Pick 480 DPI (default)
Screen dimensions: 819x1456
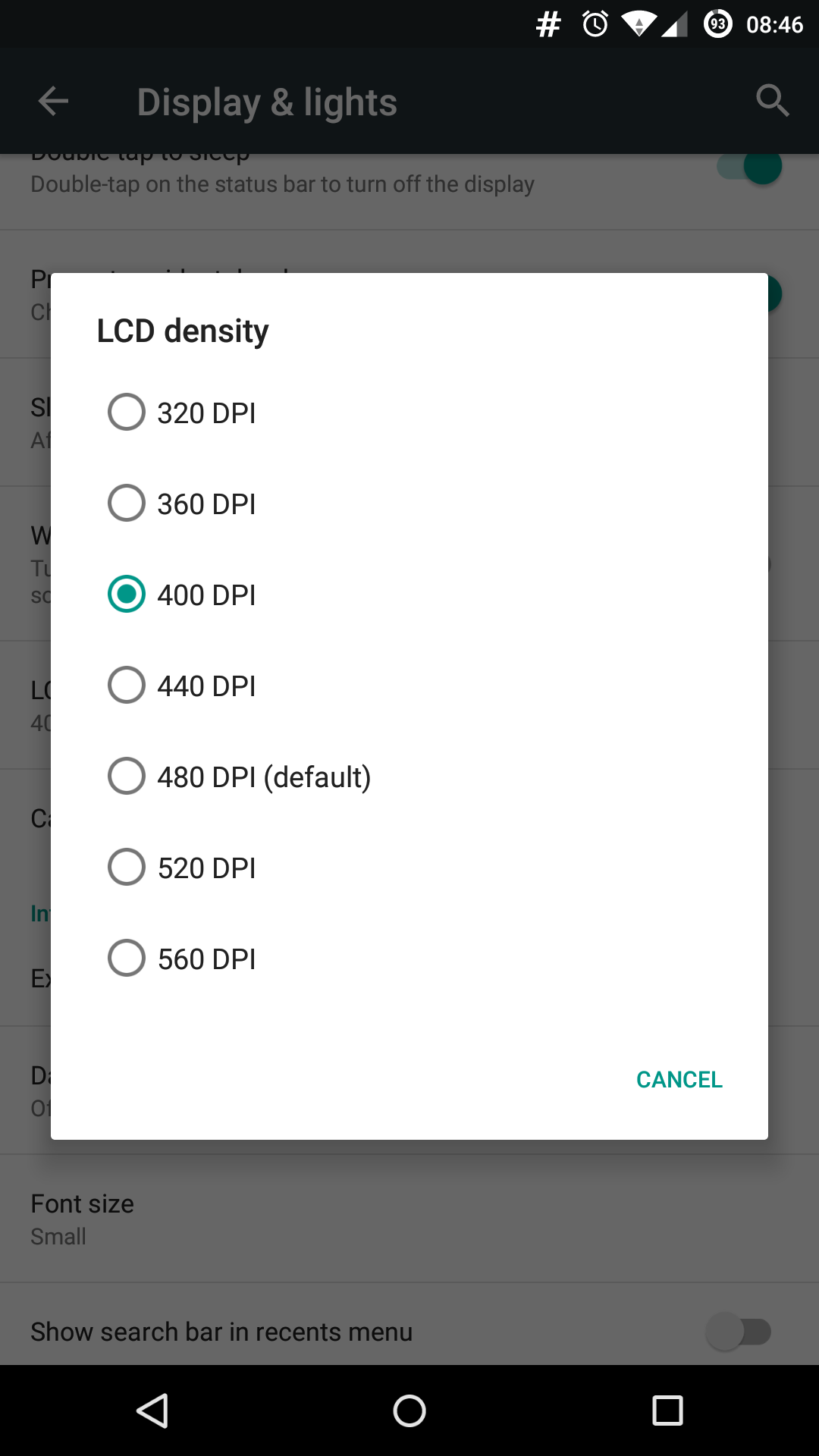409,777
